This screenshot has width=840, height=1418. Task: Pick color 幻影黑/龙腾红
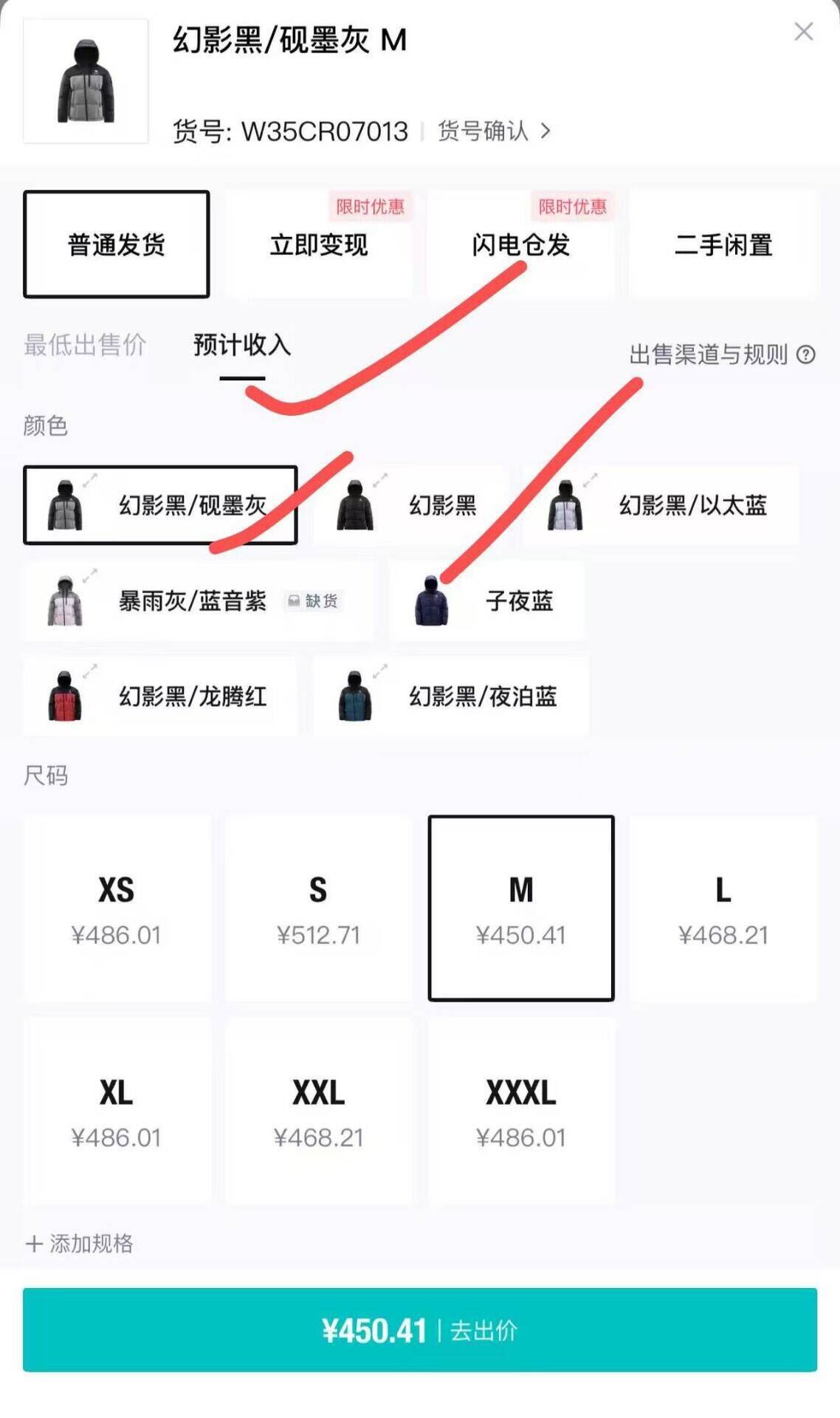click(x=160, y=696)
